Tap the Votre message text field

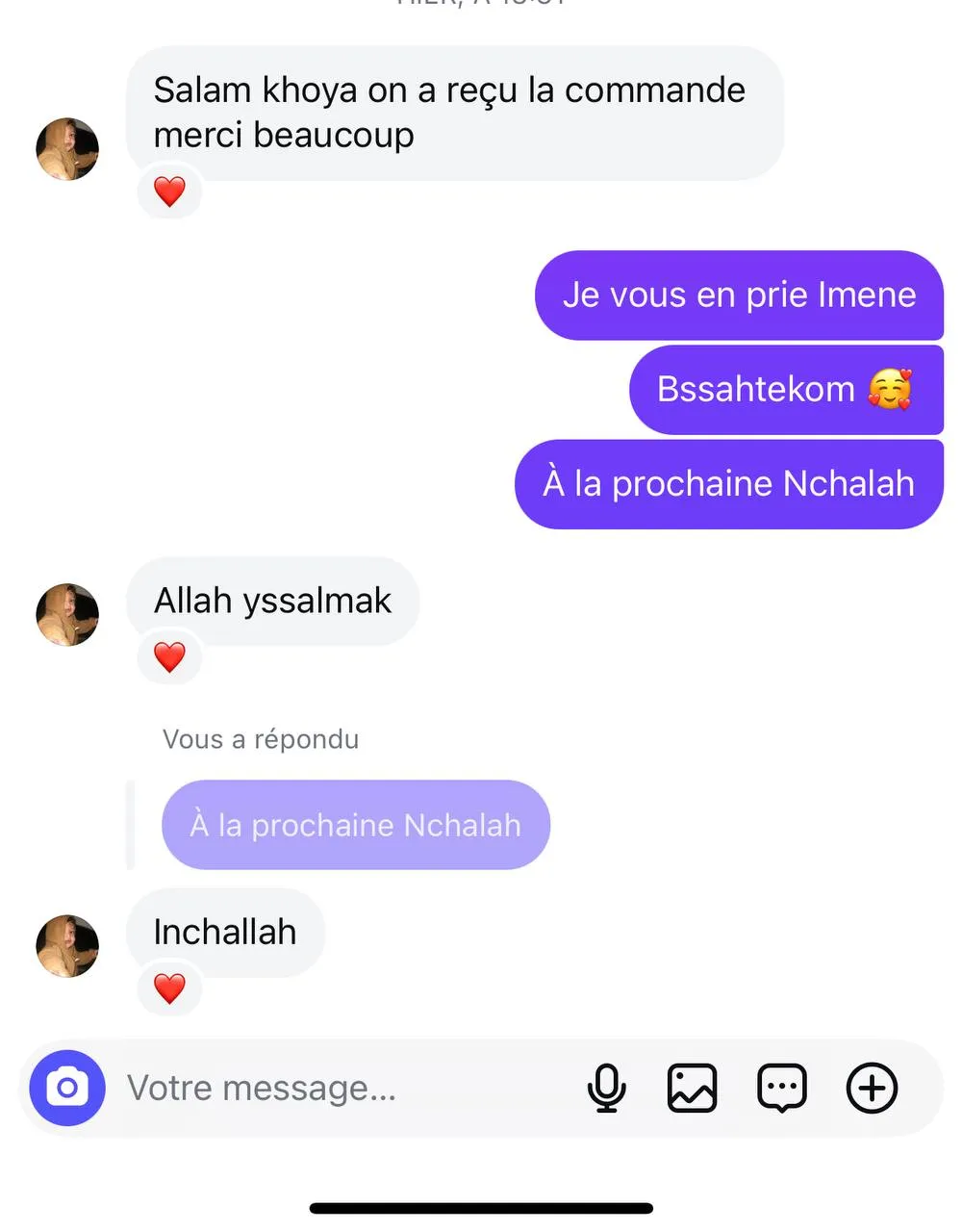[x=337, y=1089]
